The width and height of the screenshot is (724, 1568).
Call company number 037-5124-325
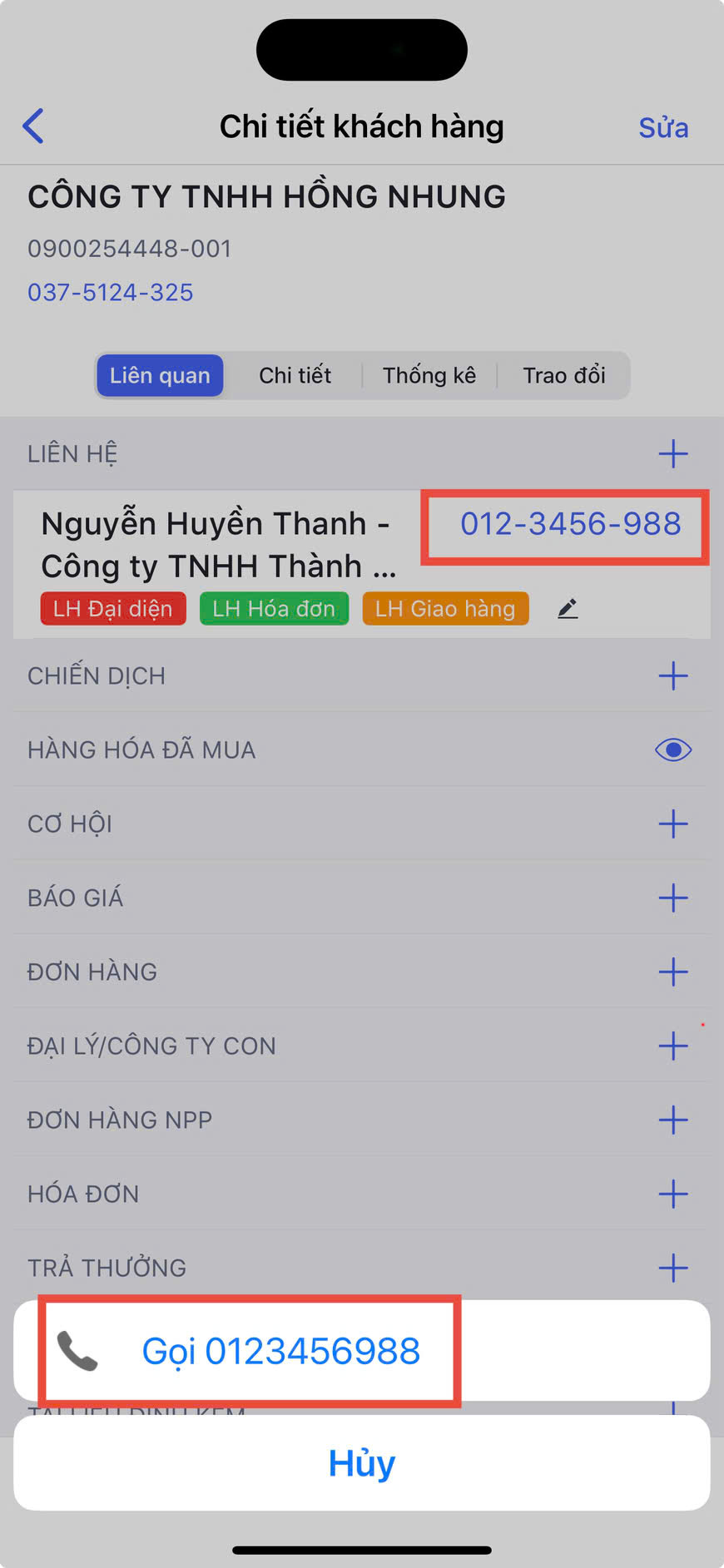coord(110,292)
